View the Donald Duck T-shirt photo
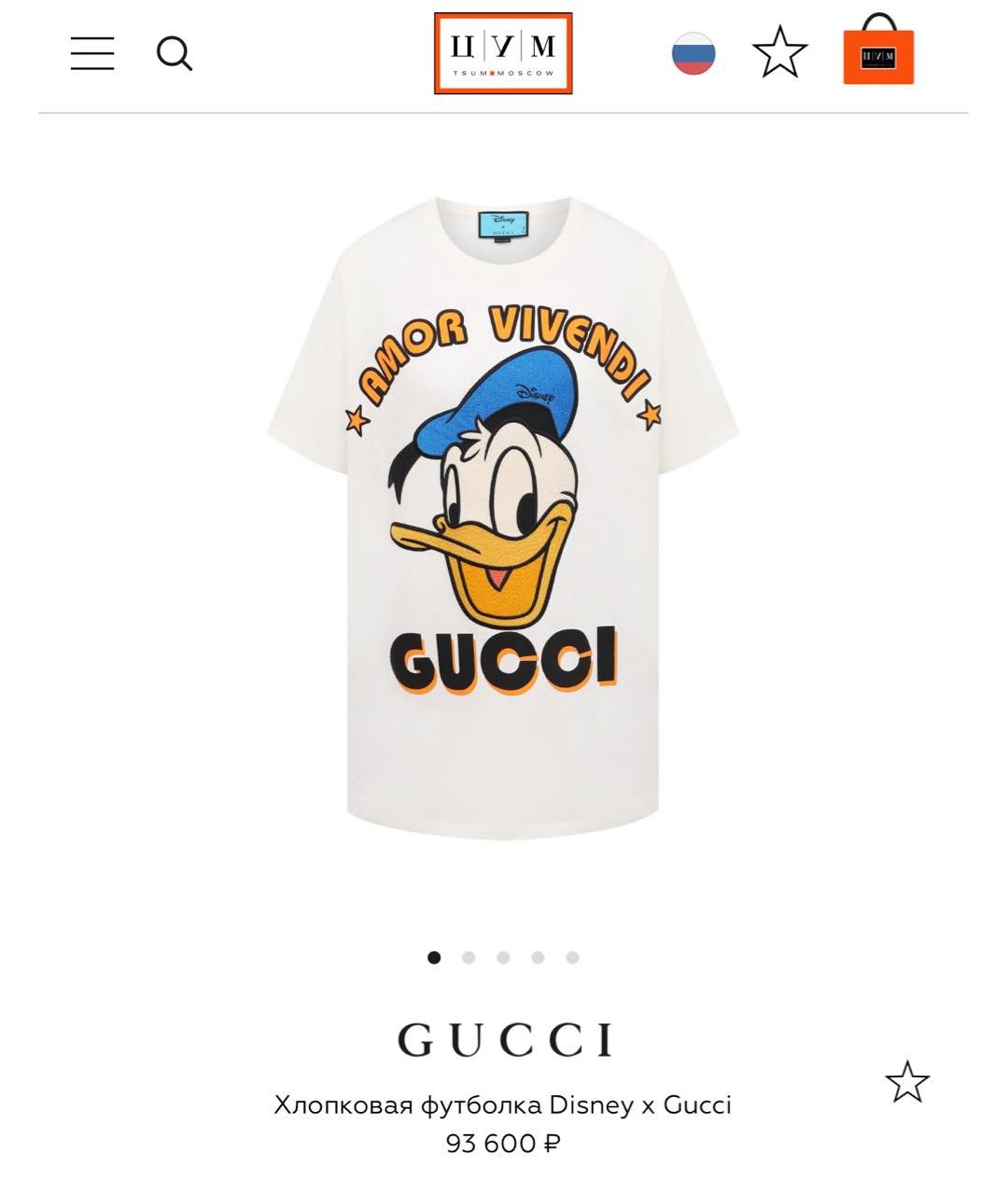 pyautogui.click(x=503, y=518)
